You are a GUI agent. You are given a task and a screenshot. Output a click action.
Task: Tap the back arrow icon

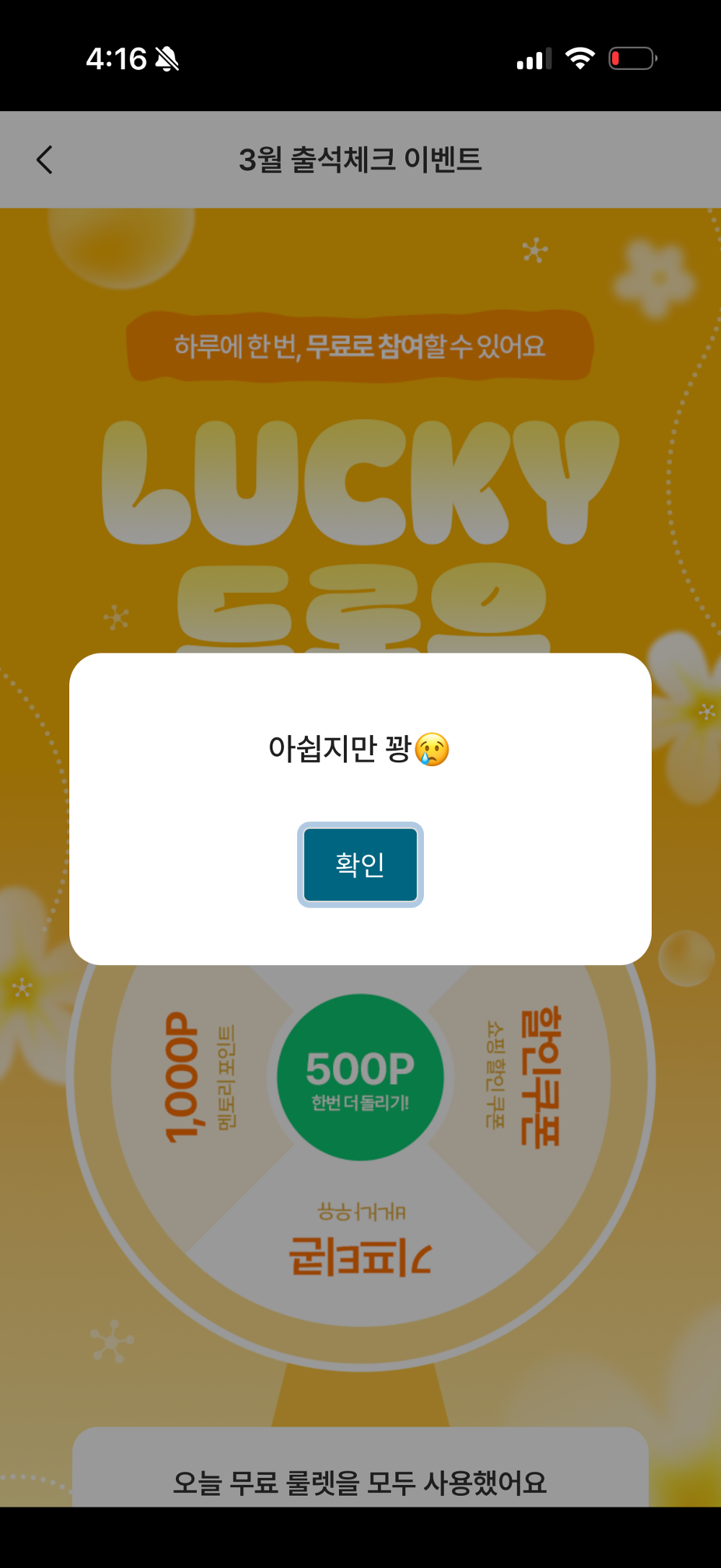pos(45,159)
